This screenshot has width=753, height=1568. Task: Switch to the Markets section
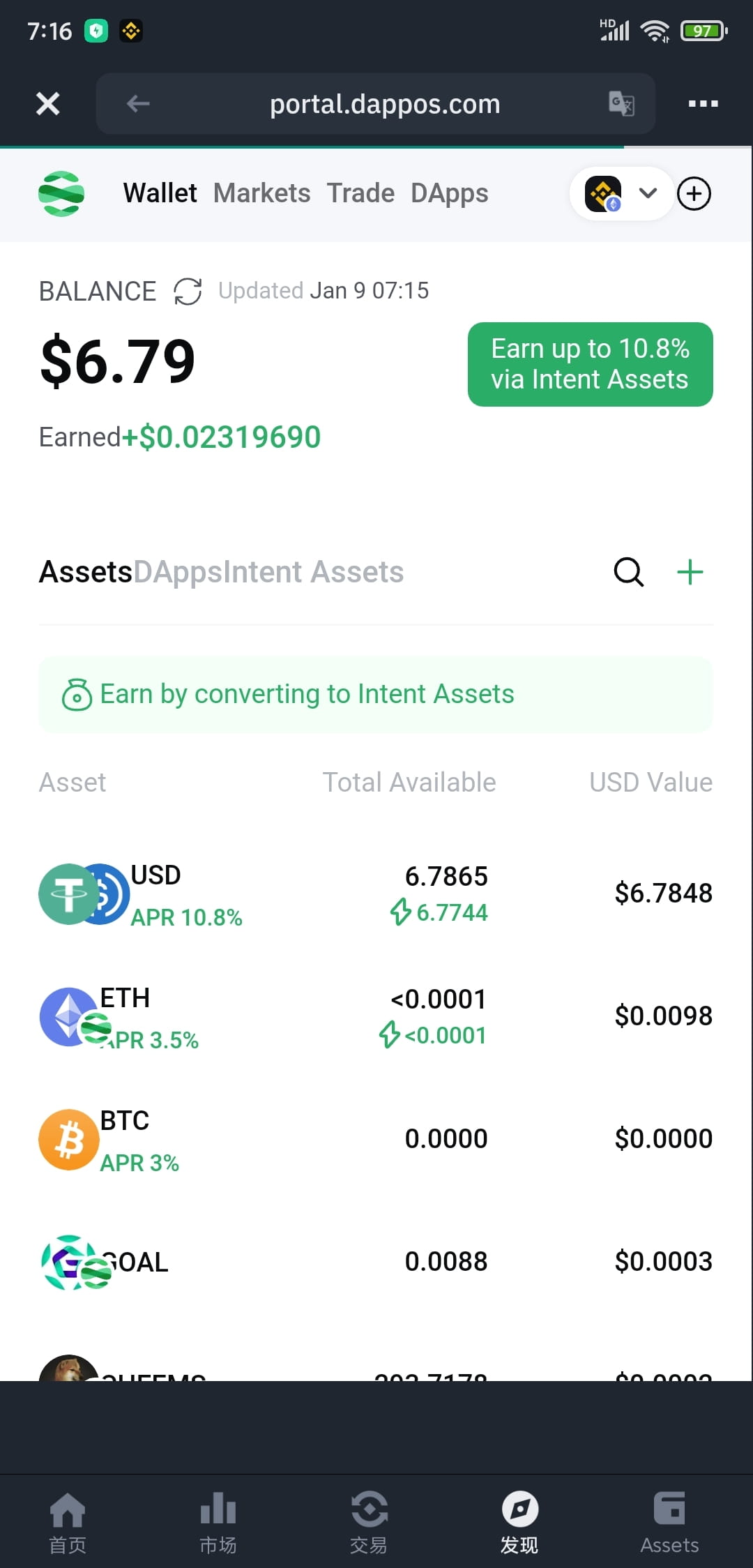point(261,193)
